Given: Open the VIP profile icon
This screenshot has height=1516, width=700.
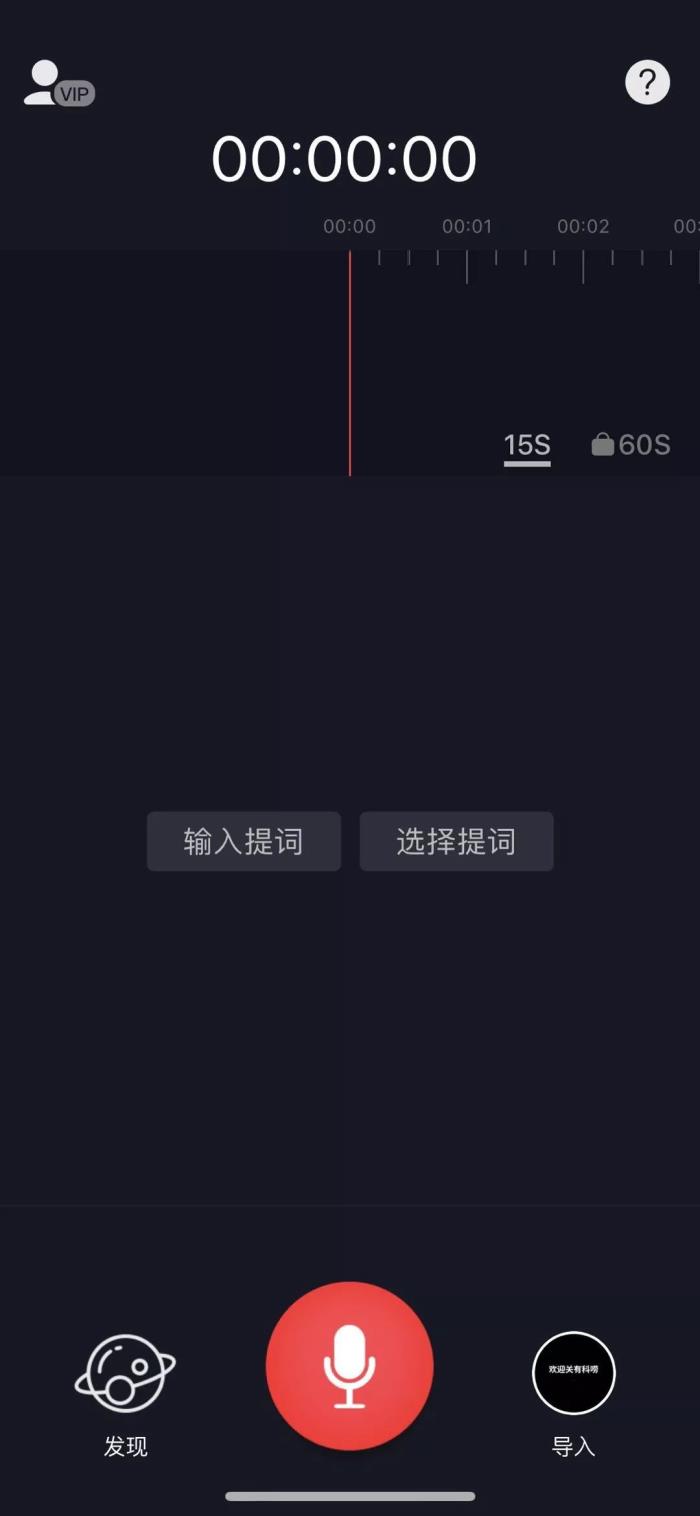Looking at the screenshot, I should click(x=58, y=85).
